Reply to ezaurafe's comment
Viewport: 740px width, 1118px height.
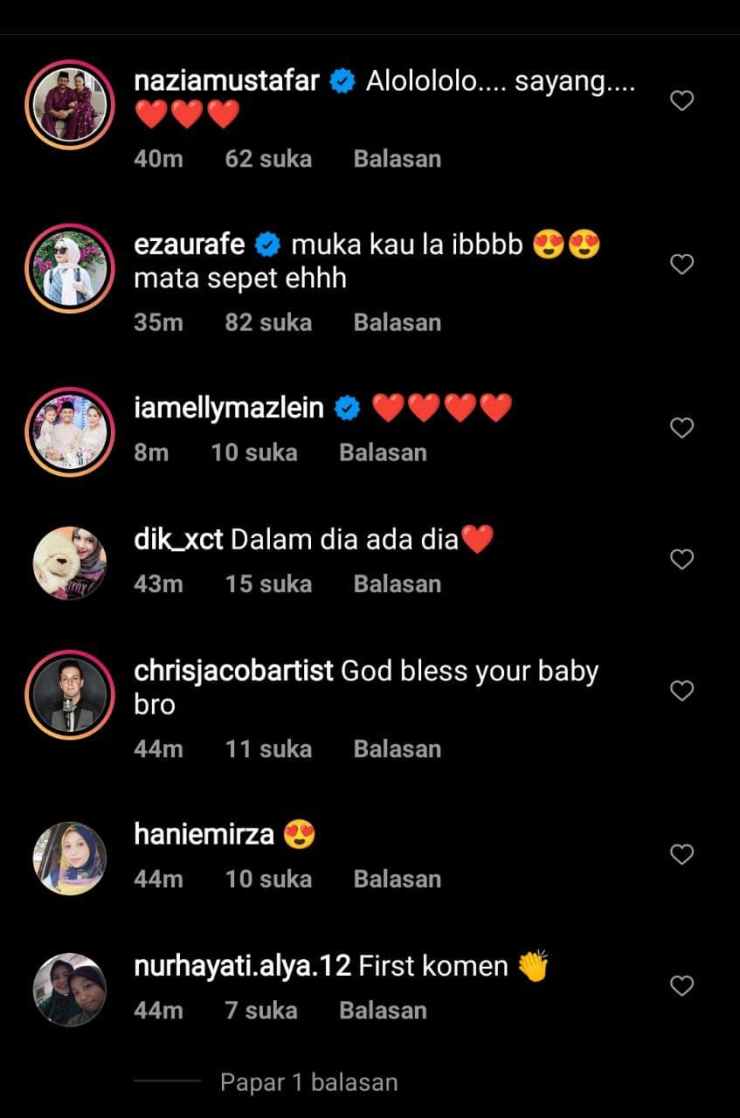(x=397, y=323)
